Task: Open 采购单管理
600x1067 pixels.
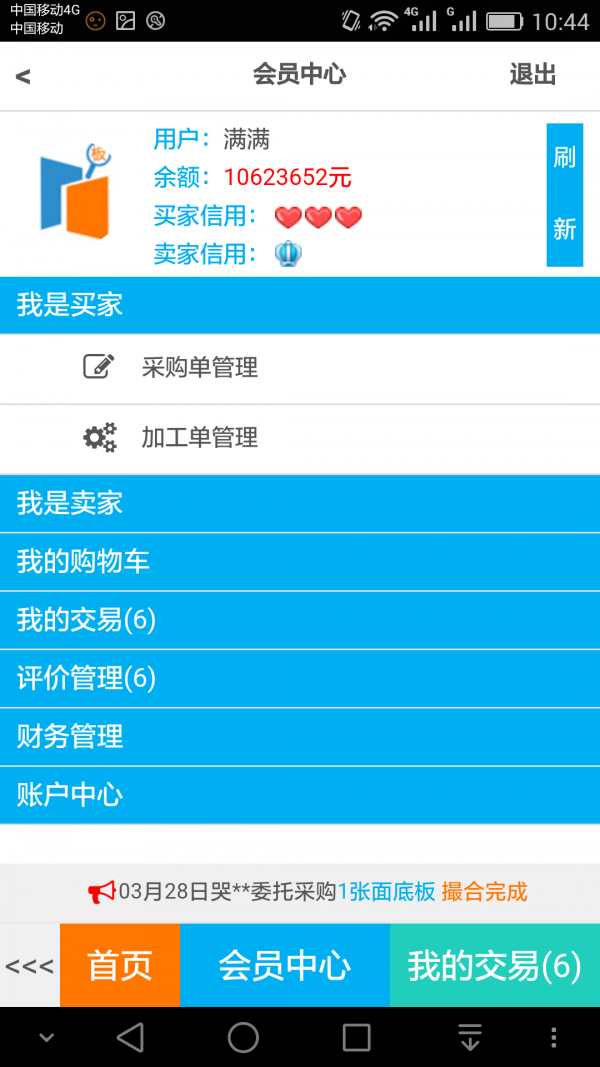Action: tap(200, 368)
